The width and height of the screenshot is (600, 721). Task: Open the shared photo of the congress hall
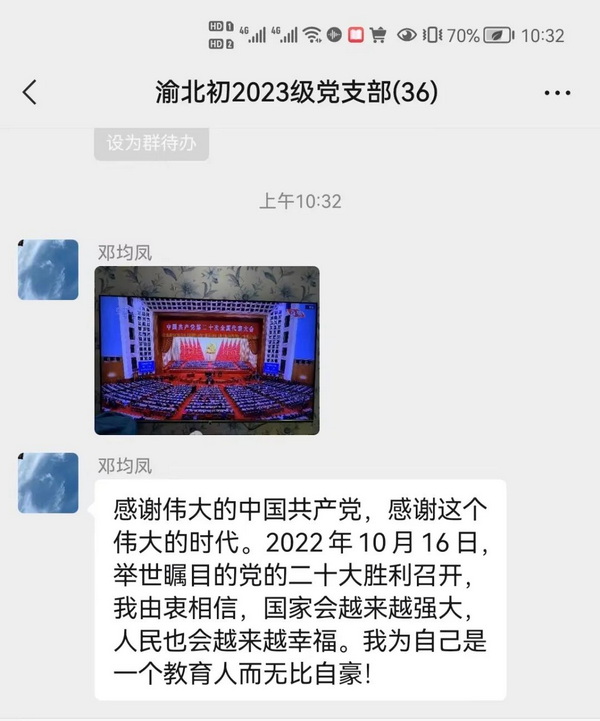click(x=207, y=350)
